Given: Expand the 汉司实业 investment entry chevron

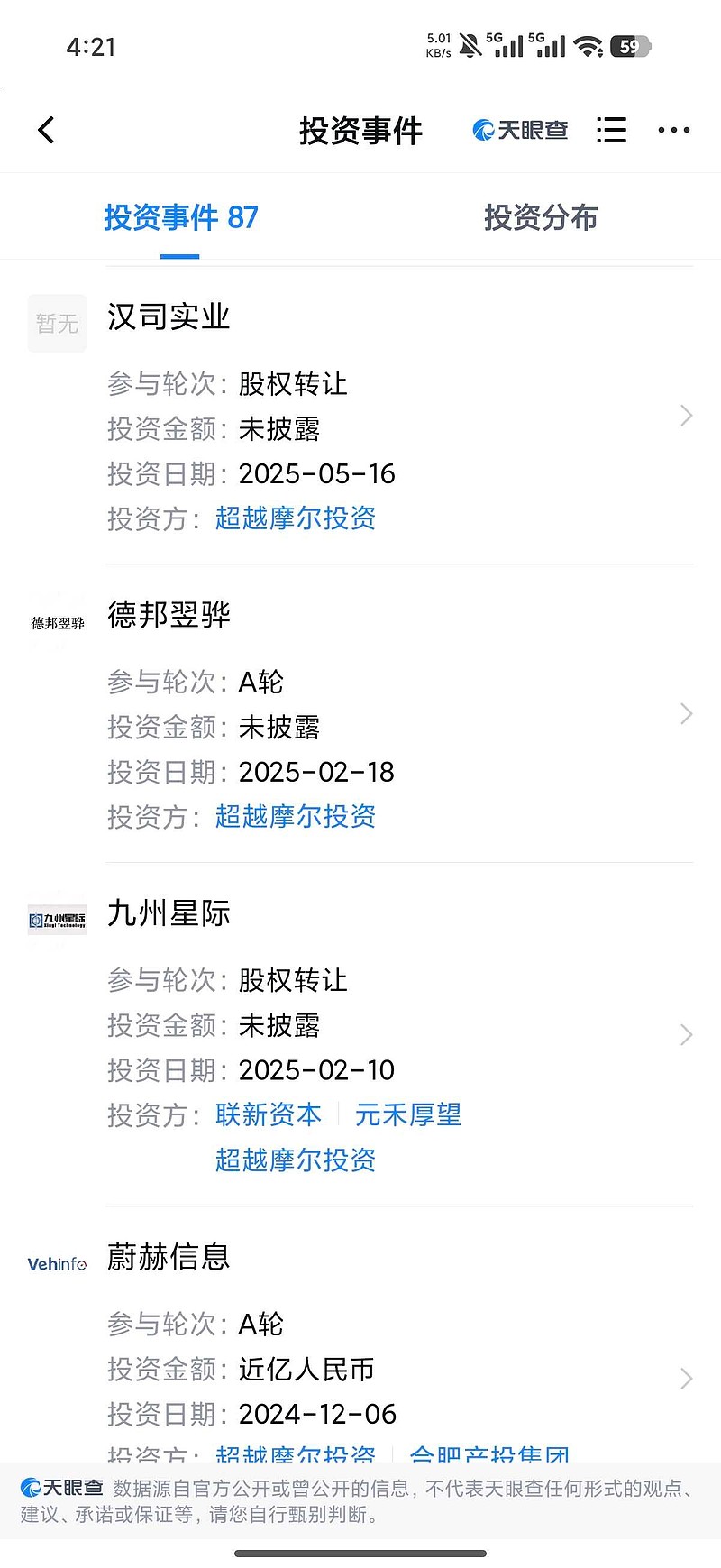Looking at the screenshot, I should pos(685,416).
